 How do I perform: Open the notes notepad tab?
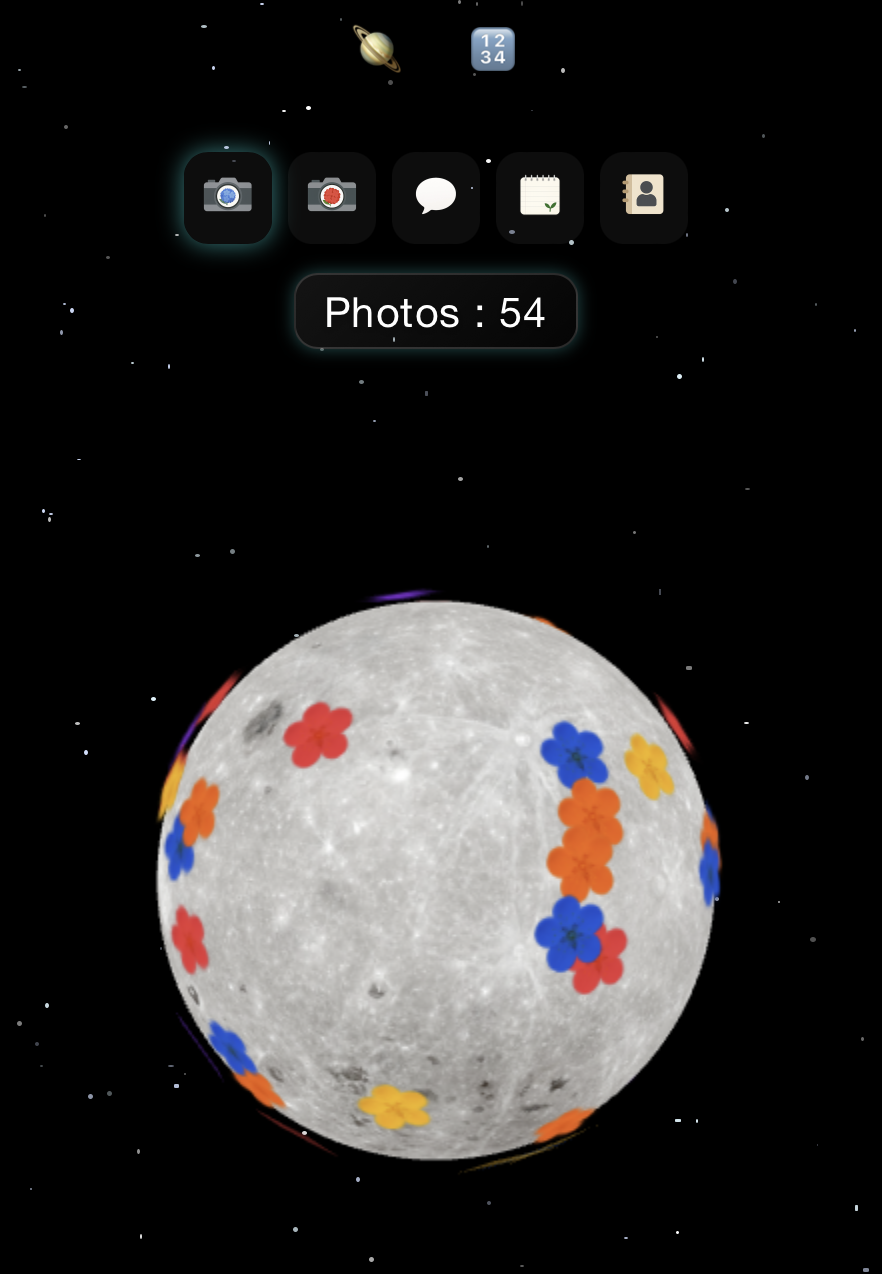click(x=540, y=197)
